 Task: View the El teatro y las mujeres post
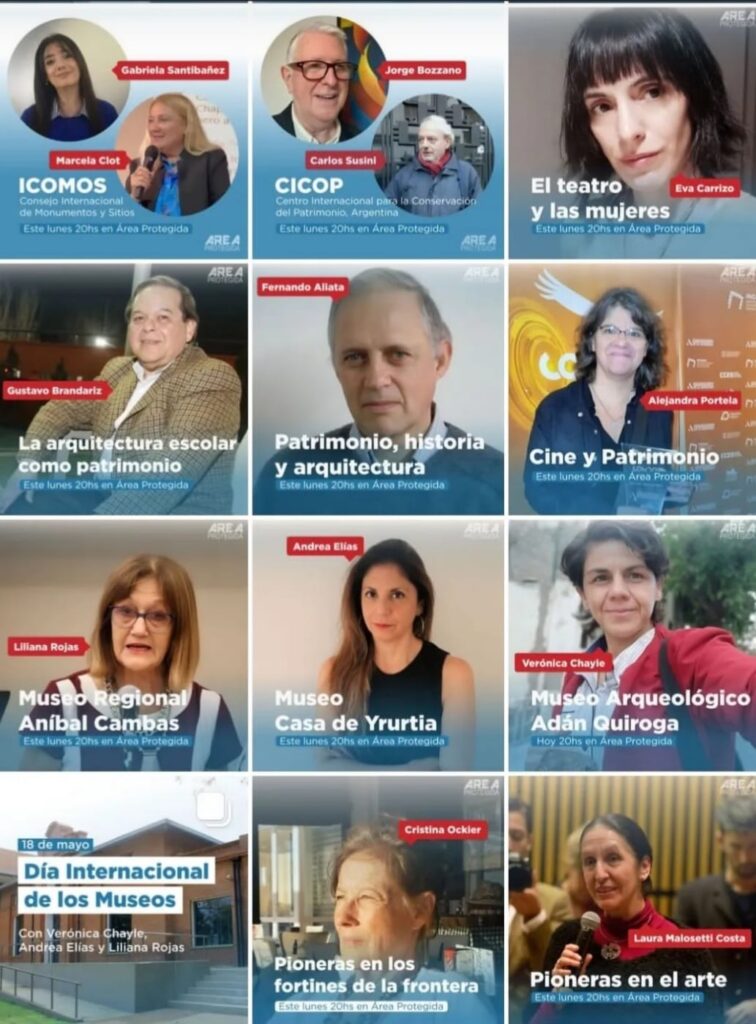(632, 130)
